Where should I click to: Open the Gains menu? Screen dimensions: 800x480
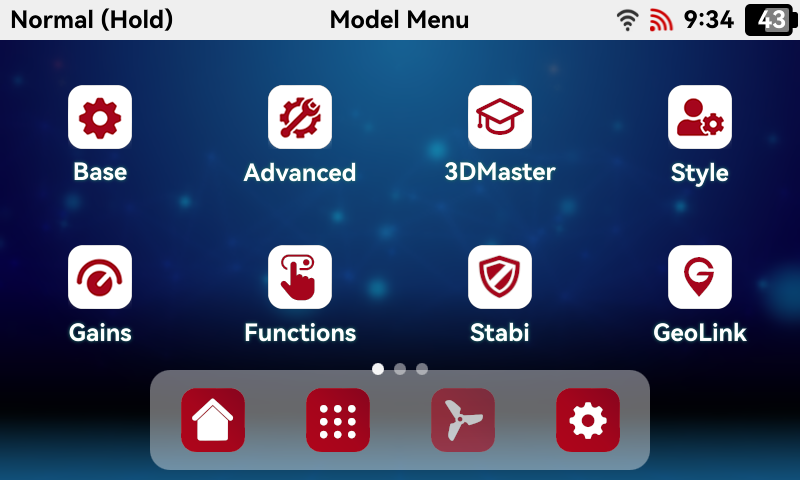(100, 277)
